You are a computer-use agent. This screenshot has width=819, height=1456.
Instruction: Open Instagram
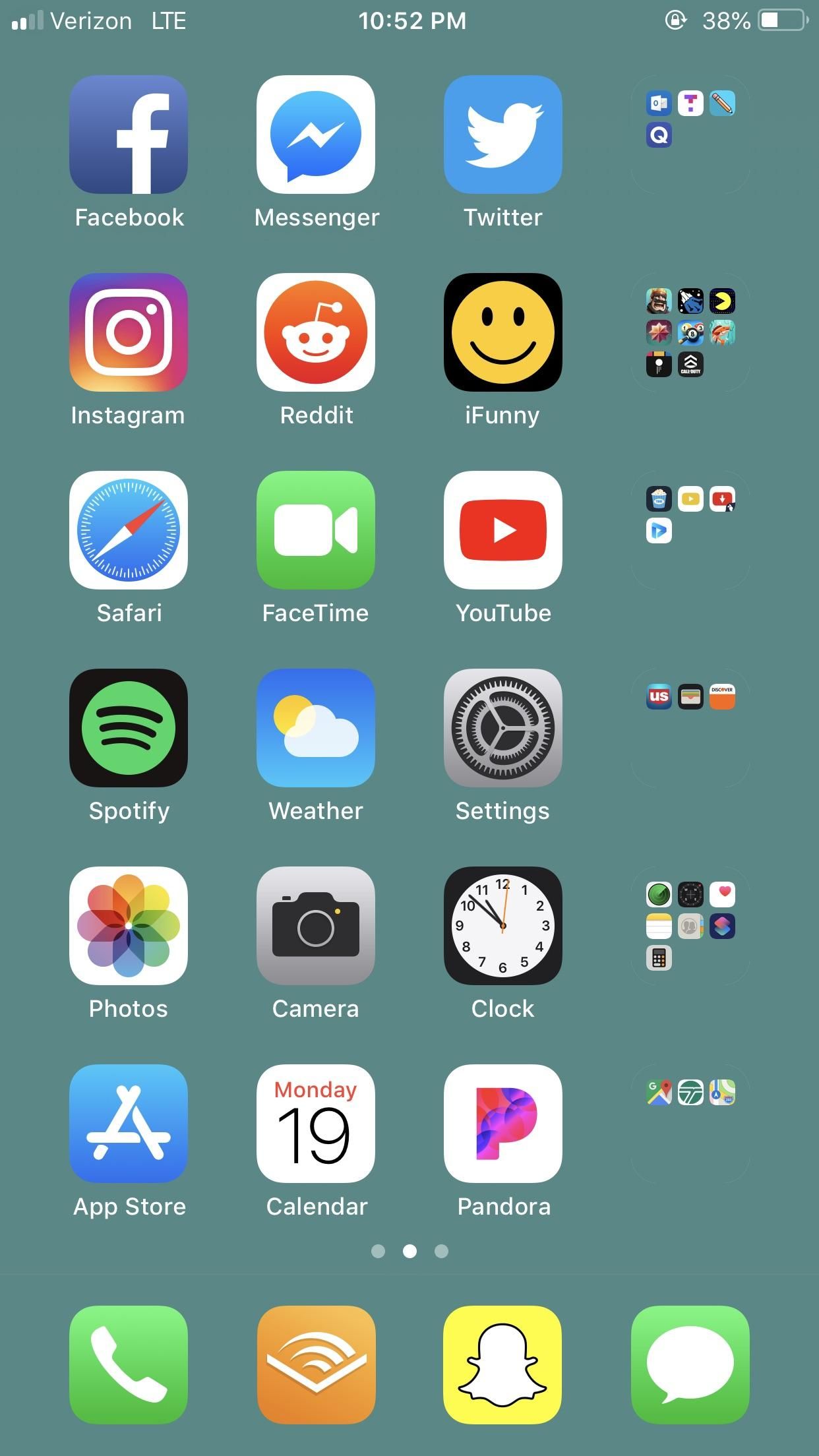click(x=128, y=332)
